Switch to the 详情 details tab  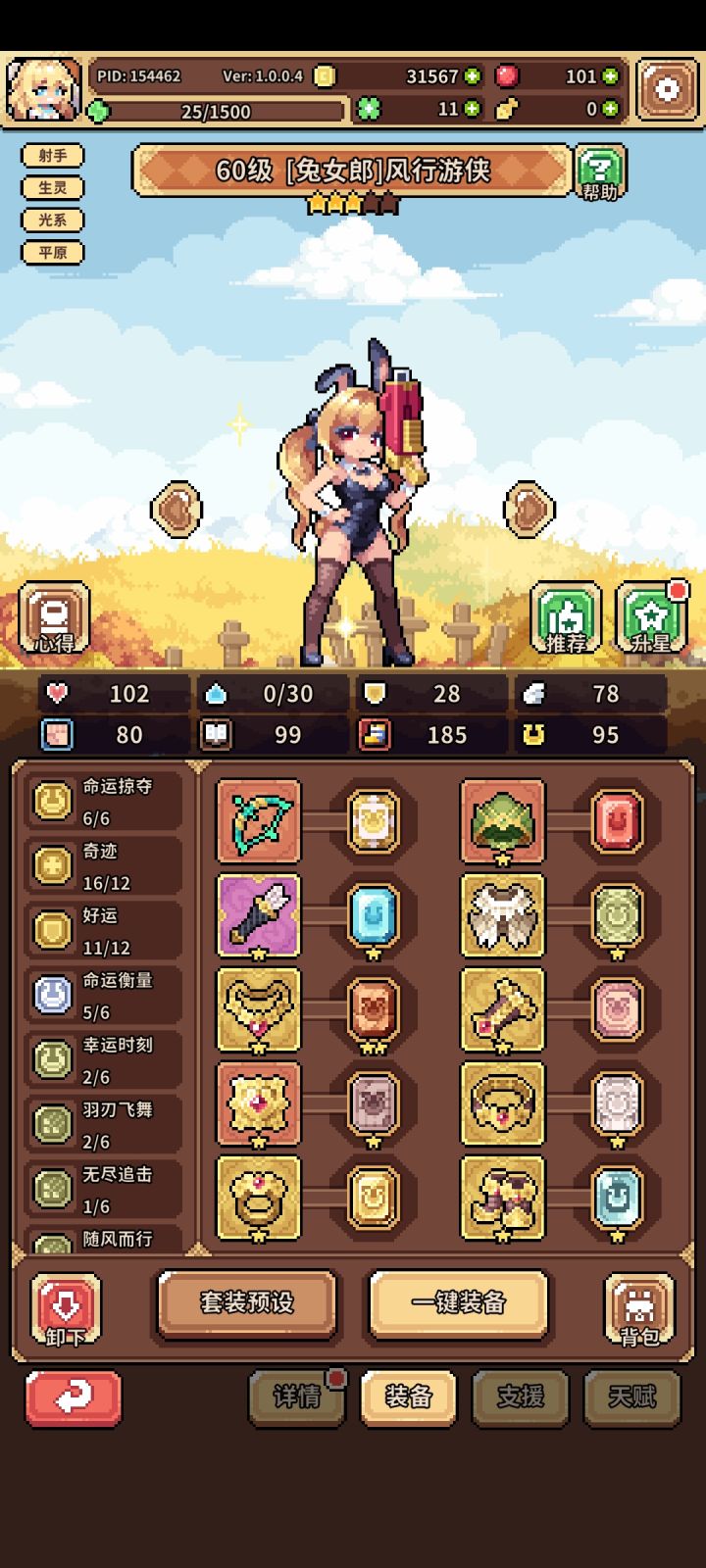pyautogui.click(x=296, y=1398)
